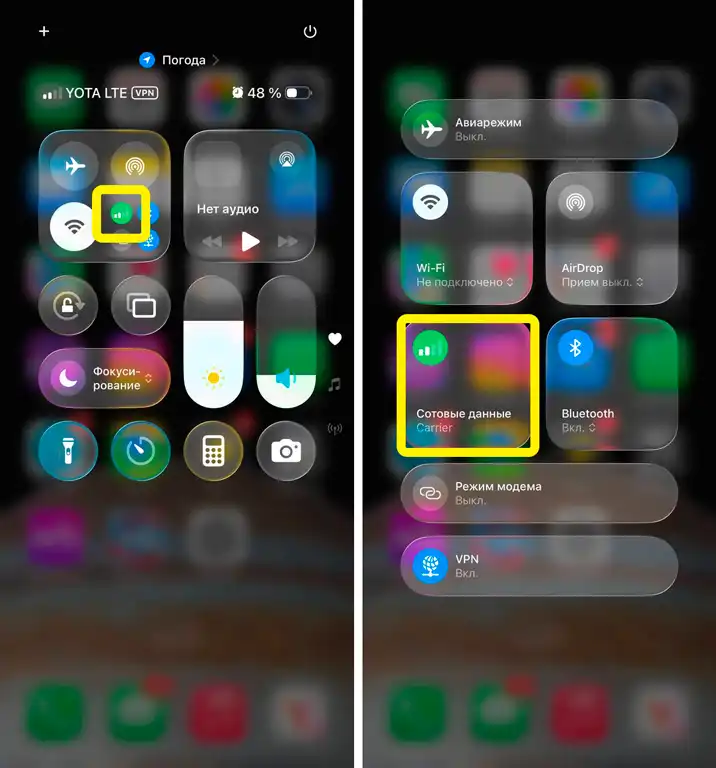
Task: Open screen mirroring control
Action: (141, 306)
